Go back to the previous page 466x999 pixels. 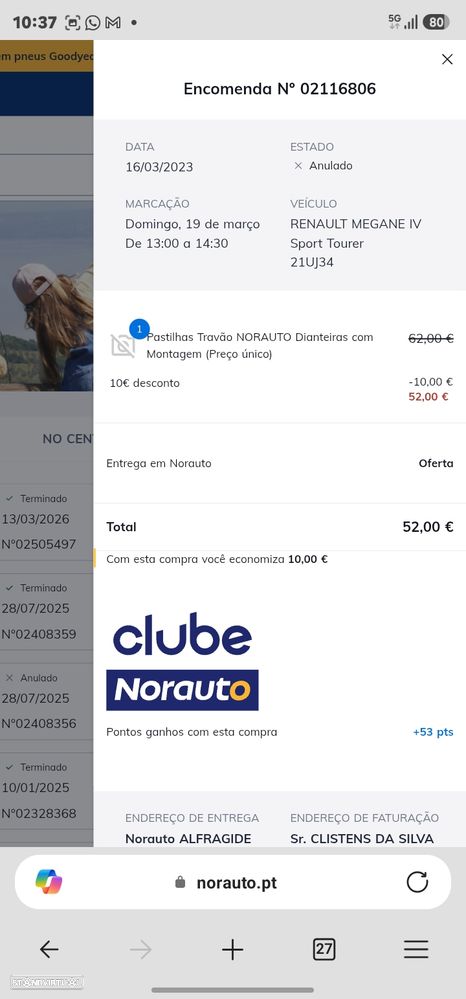49,949
